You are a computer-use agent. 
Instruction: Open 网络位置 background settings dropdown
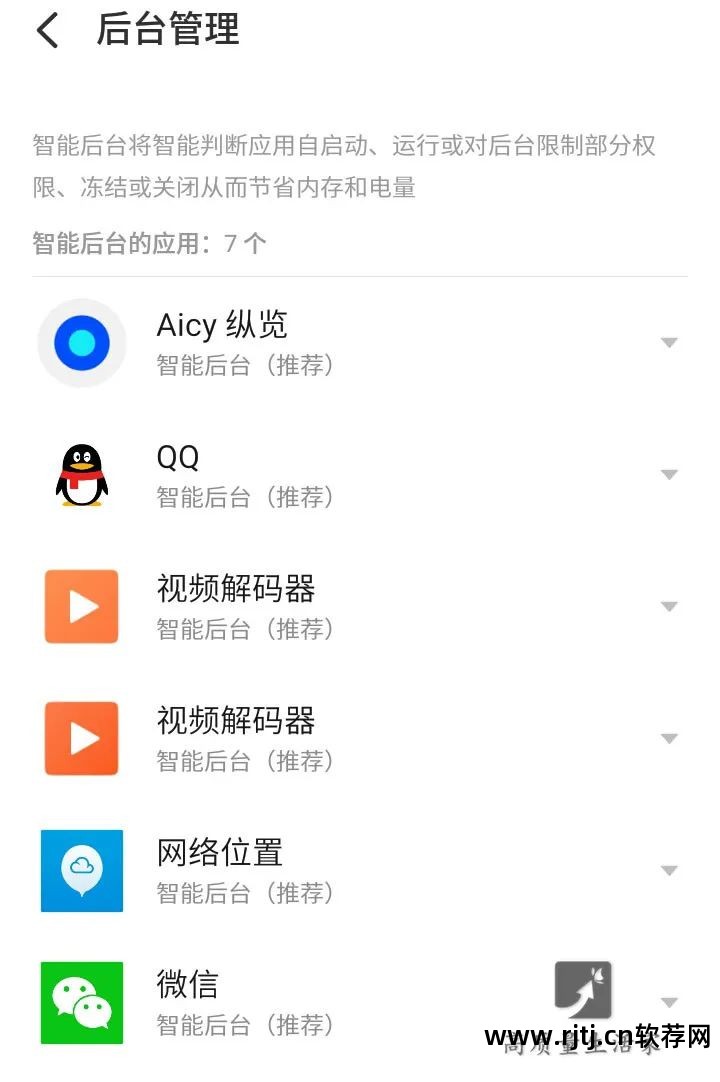(x=669, y=870)
